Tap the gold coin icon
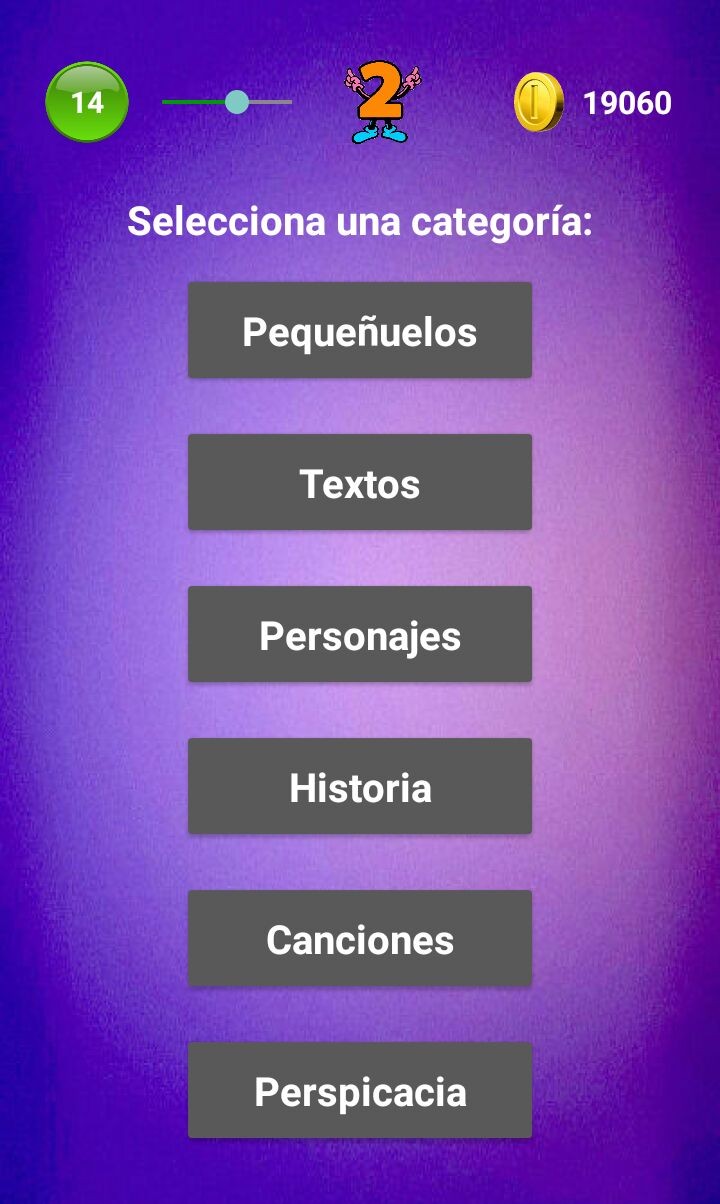720x1204 pixels. [539, 102]
